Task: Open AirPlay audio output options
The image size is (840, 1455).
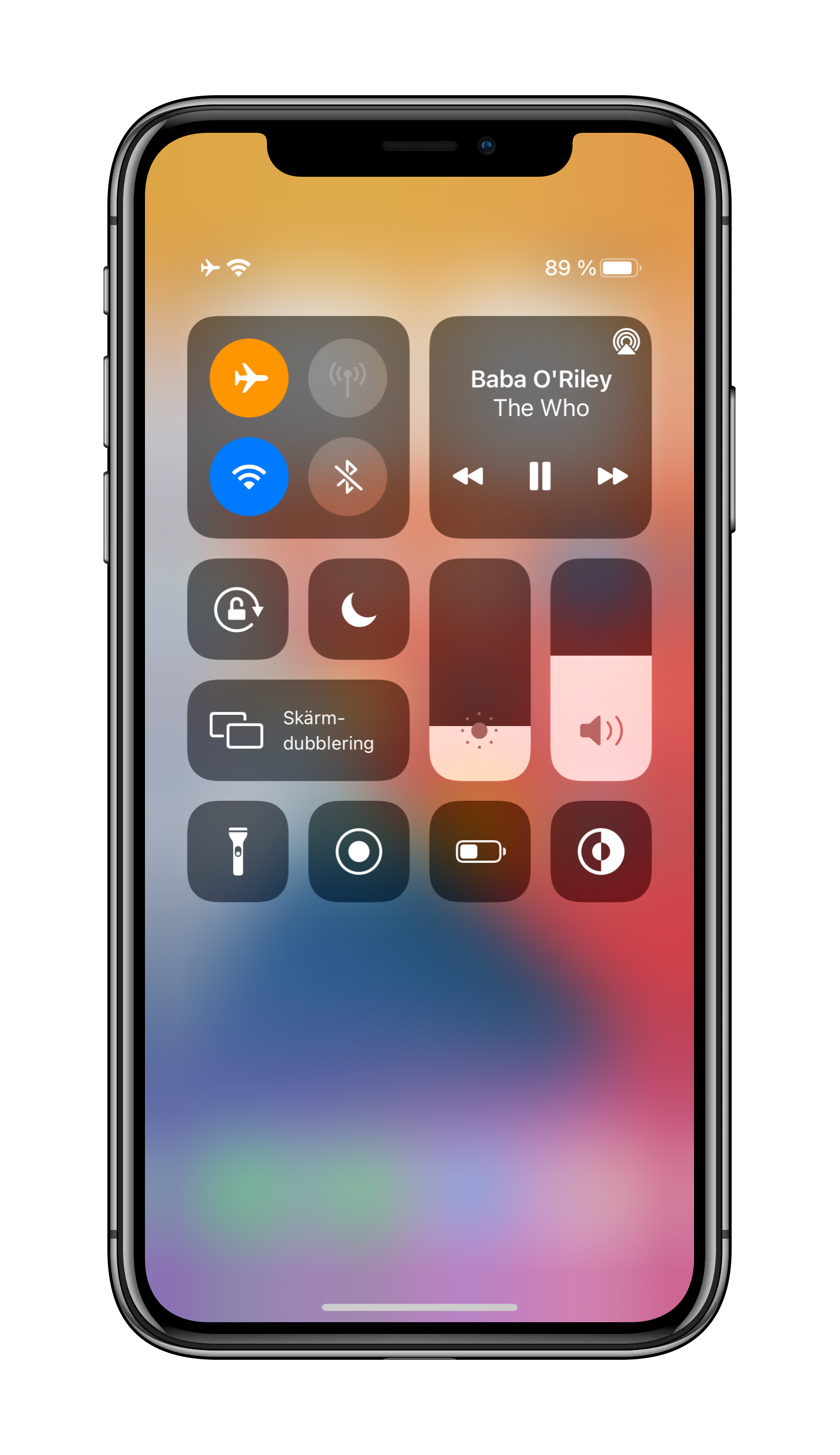Action: click(x=626, y=342)
